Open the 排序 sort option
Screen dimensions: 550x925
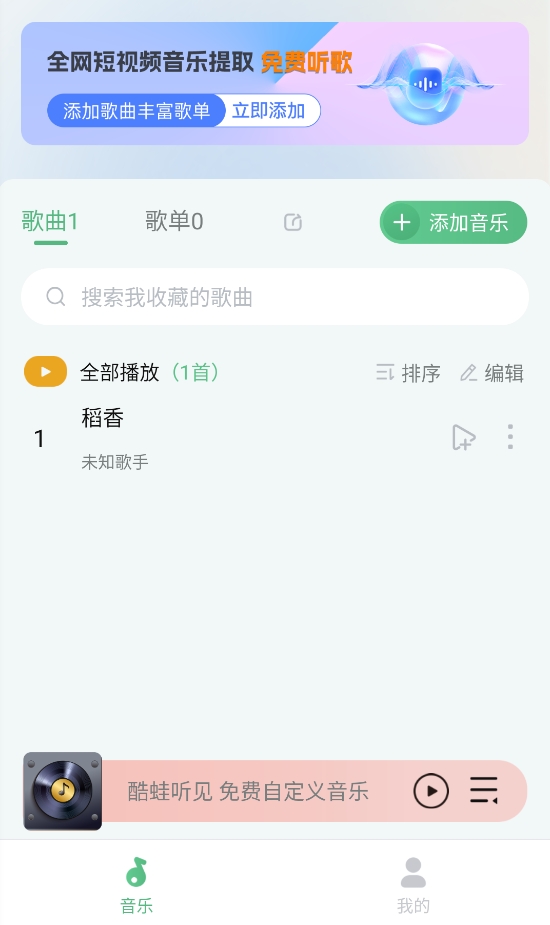(x=408, y=373)
